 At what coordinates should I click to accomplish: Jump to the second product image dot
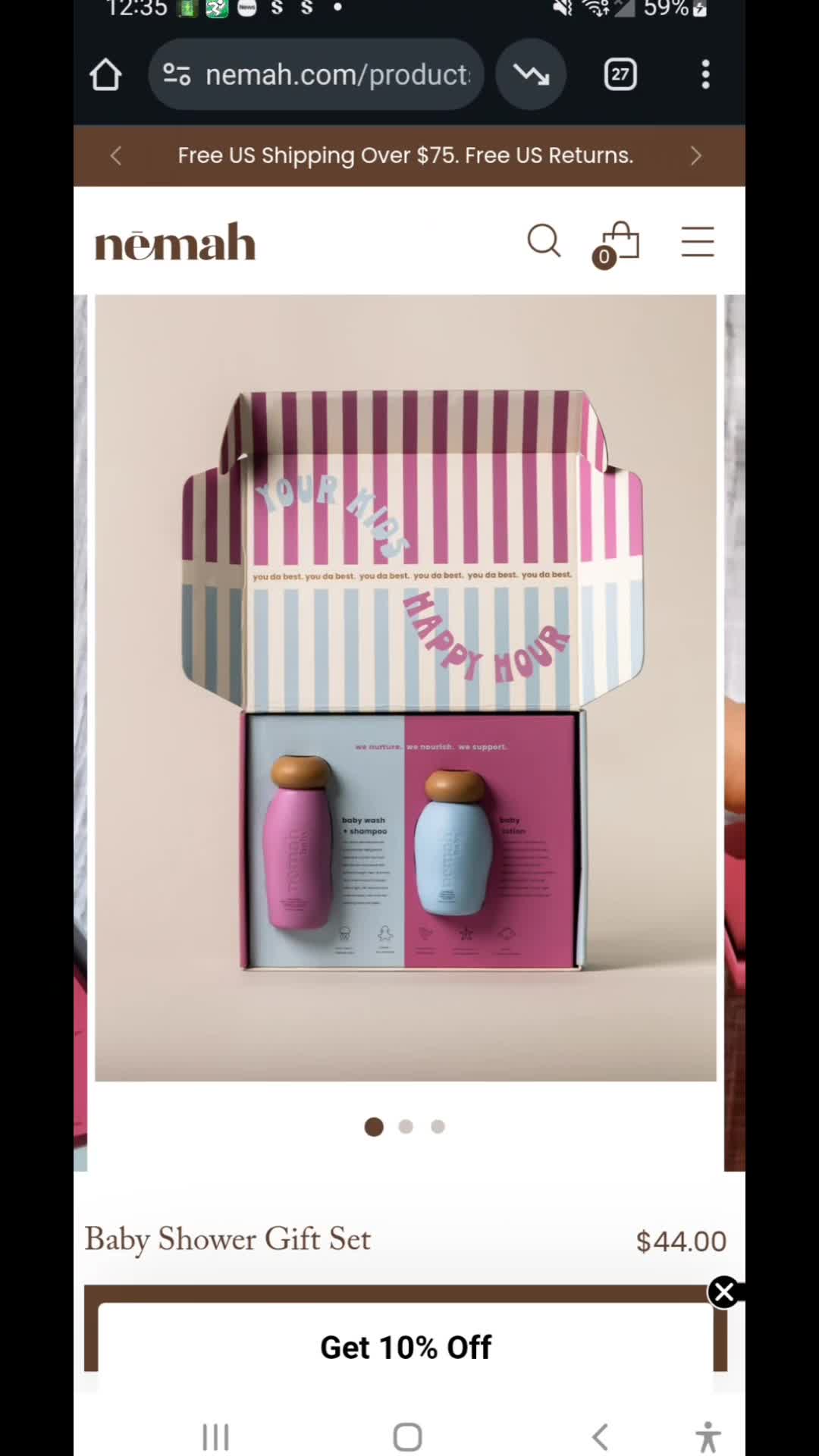pyautogui.click(x=406, y=1127)
